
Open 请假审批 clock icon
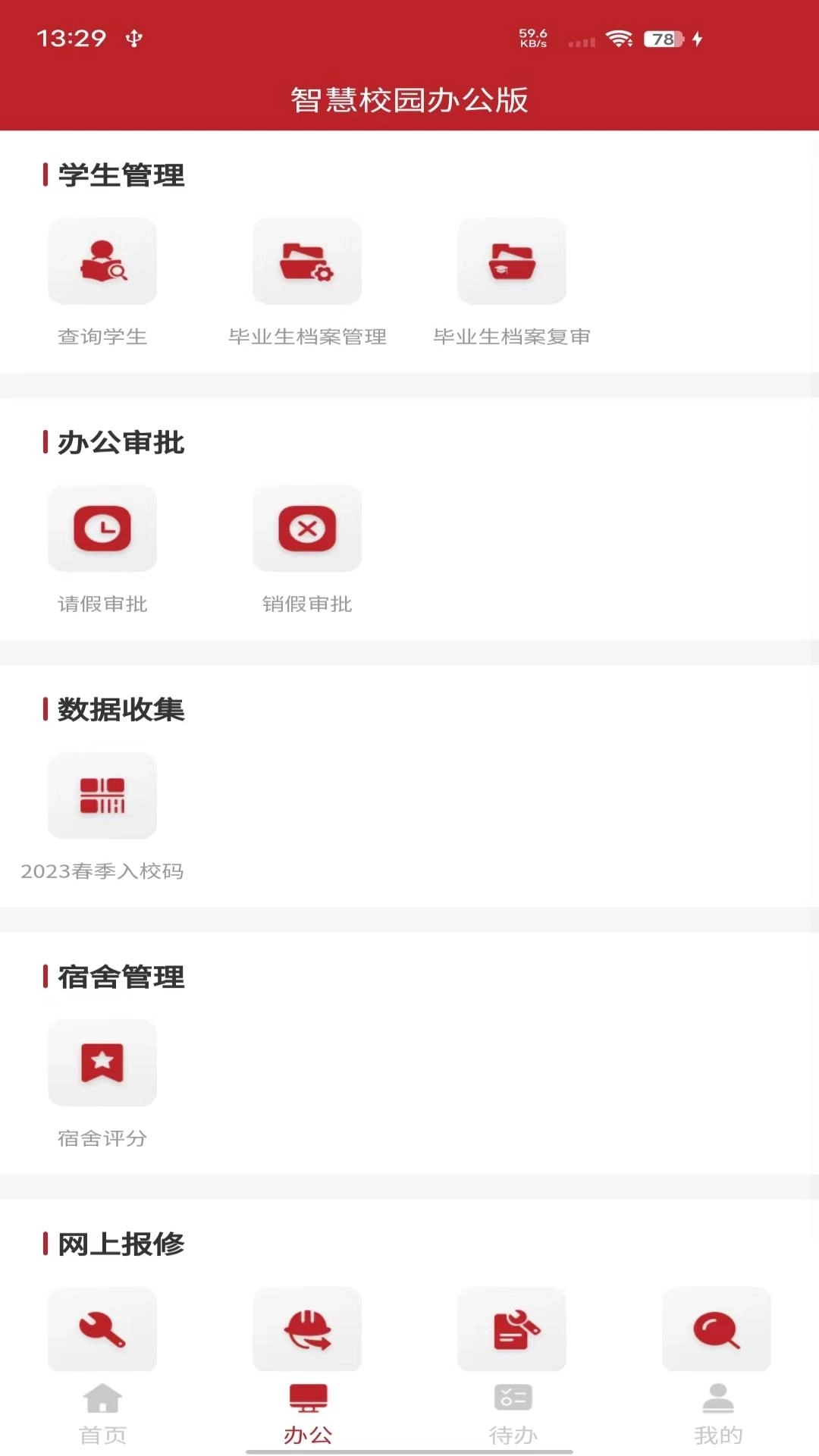102,529
